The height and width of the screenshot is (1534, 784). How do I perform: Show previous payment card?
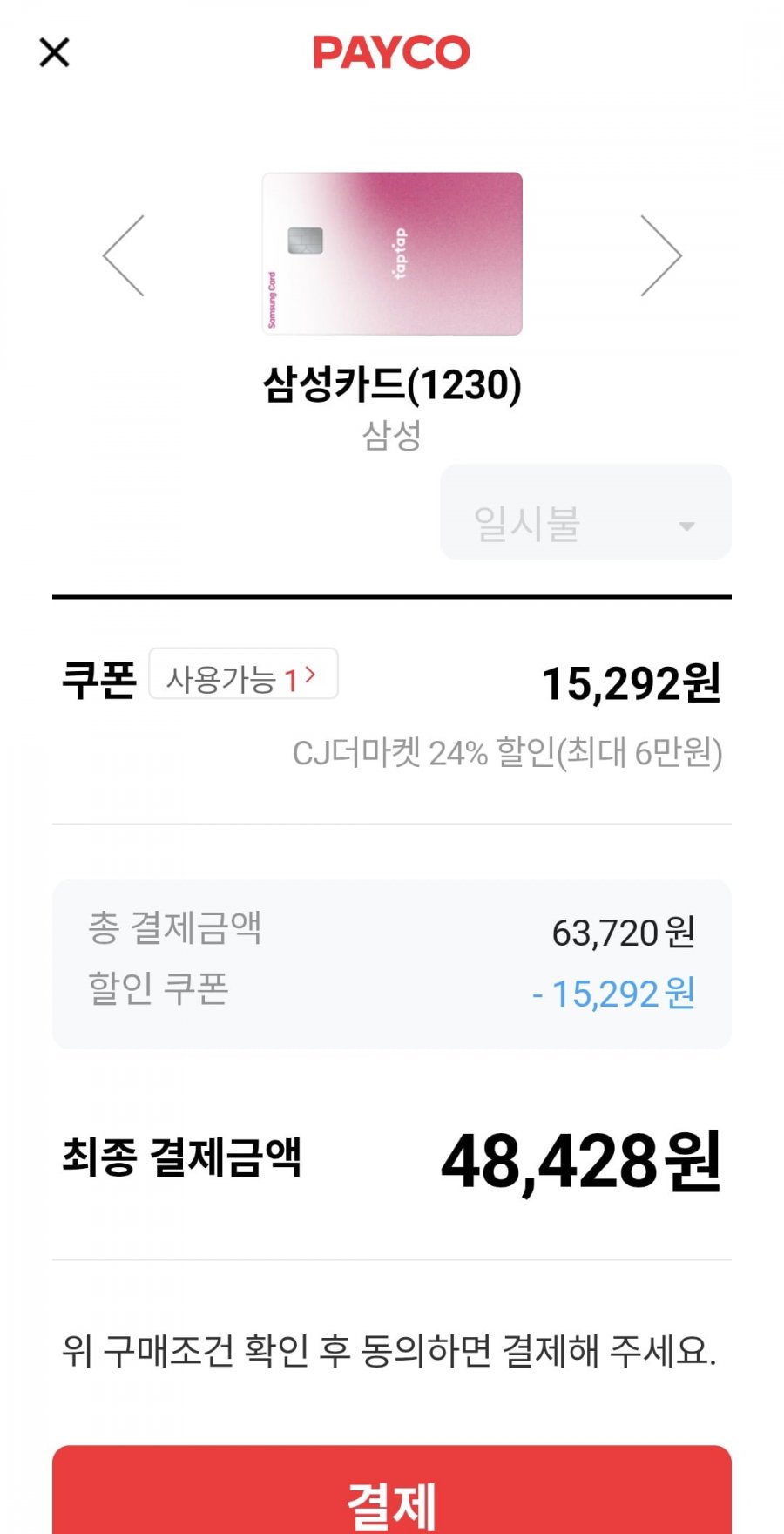[x=124, y=256]
